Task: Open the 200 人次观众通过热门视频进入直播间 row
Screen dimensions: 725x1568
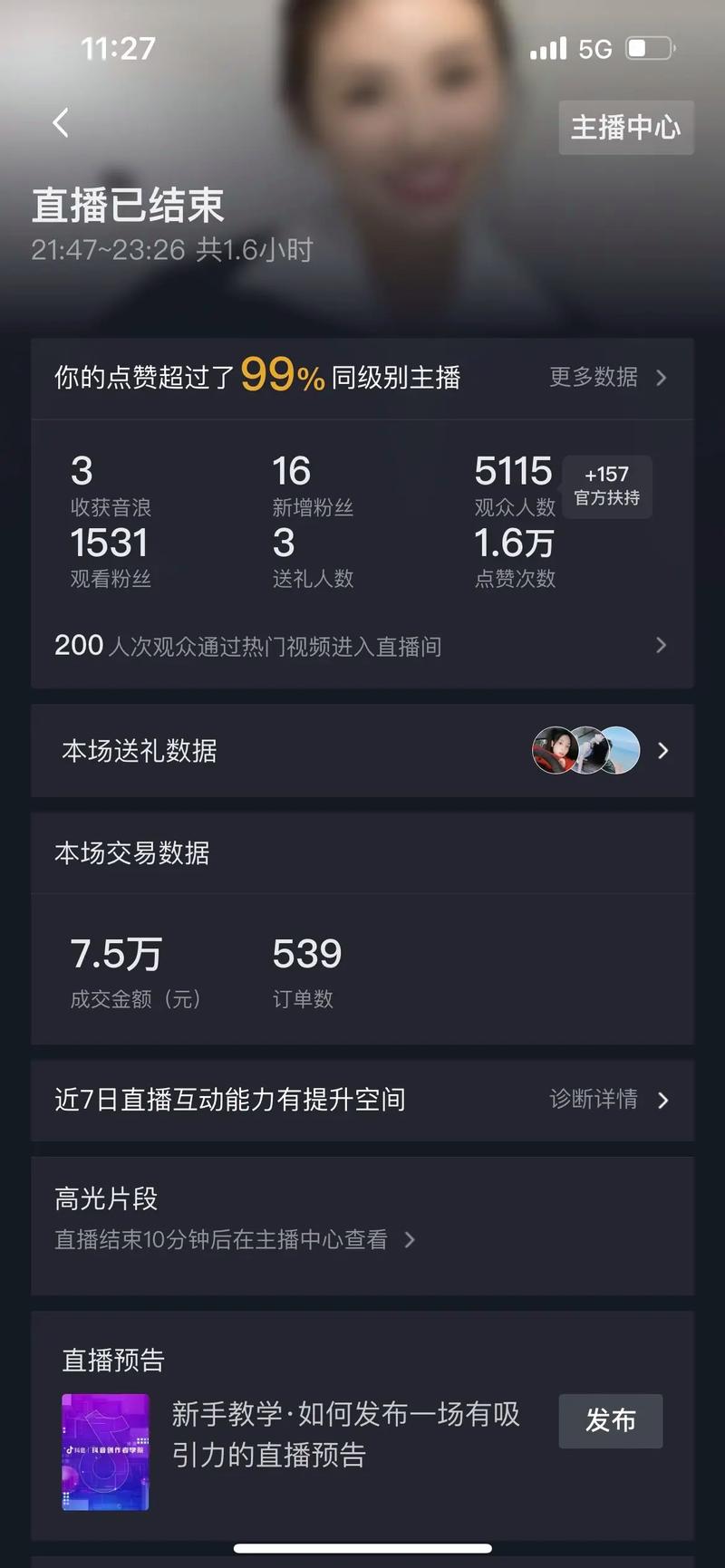Action: pos(362,646)
